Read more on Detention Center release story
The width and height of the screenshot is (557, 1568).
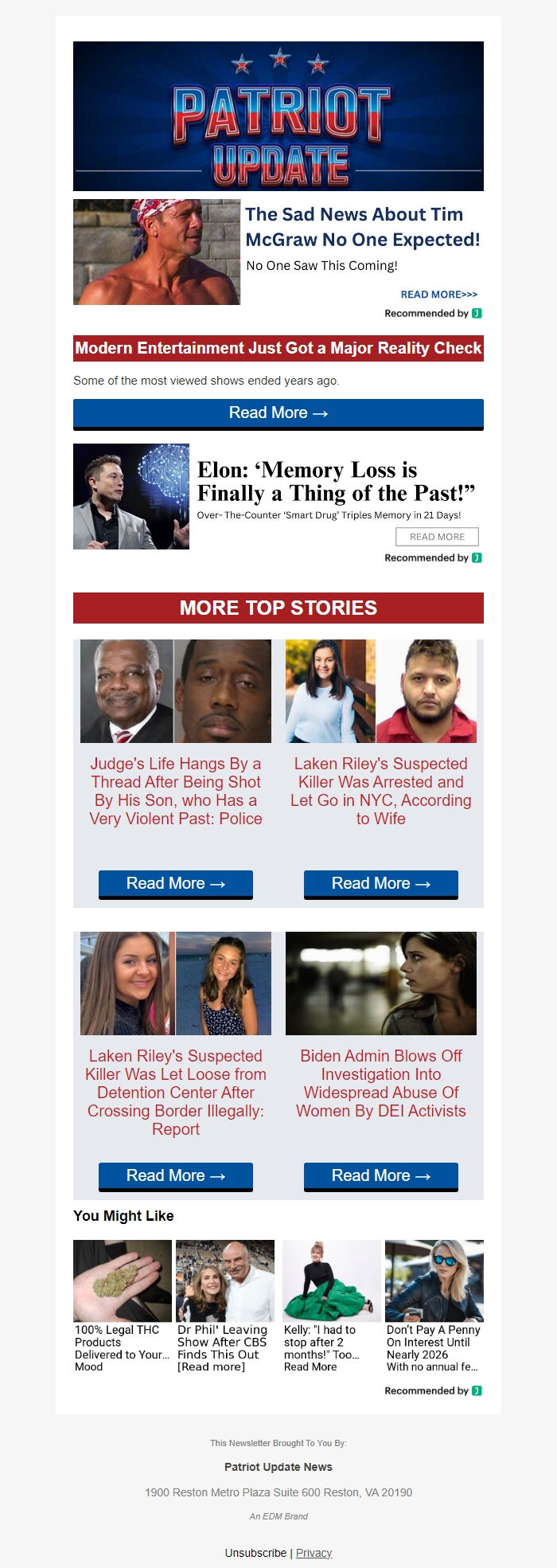coord(175,1176)
